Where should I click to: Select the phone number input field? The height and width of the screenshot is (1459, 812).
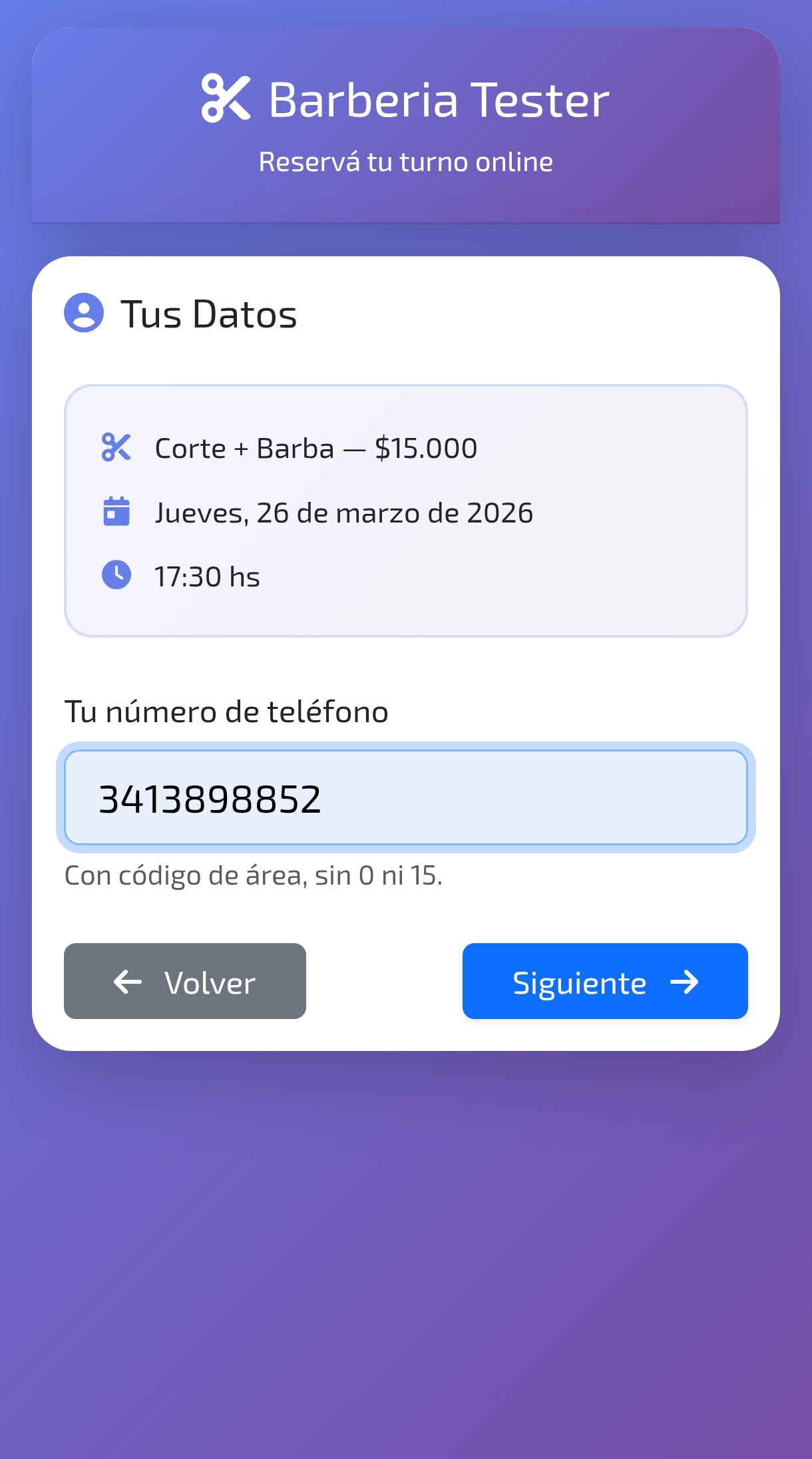[406, 797]
